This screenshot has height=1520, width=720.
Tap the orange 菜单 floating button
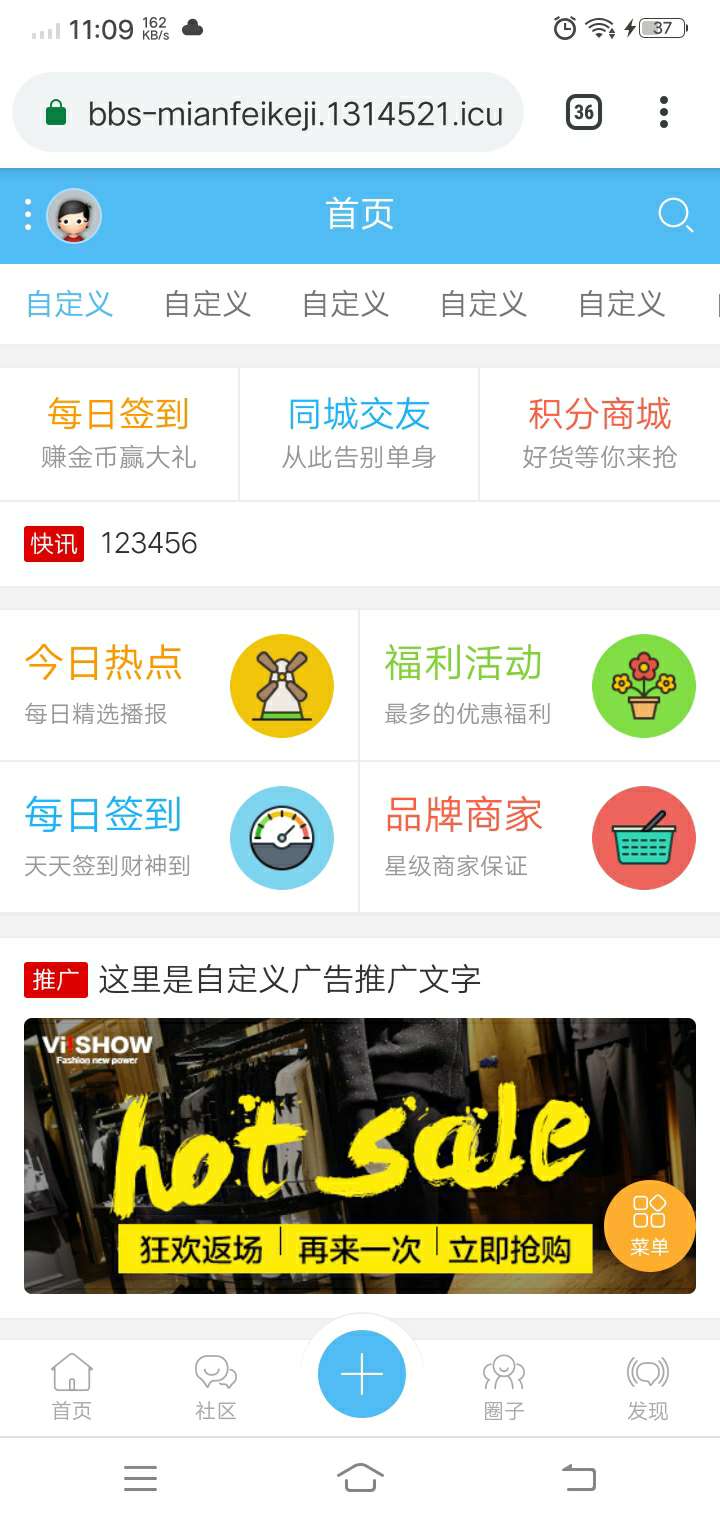pyautogui.click(x=649, y=1226)
